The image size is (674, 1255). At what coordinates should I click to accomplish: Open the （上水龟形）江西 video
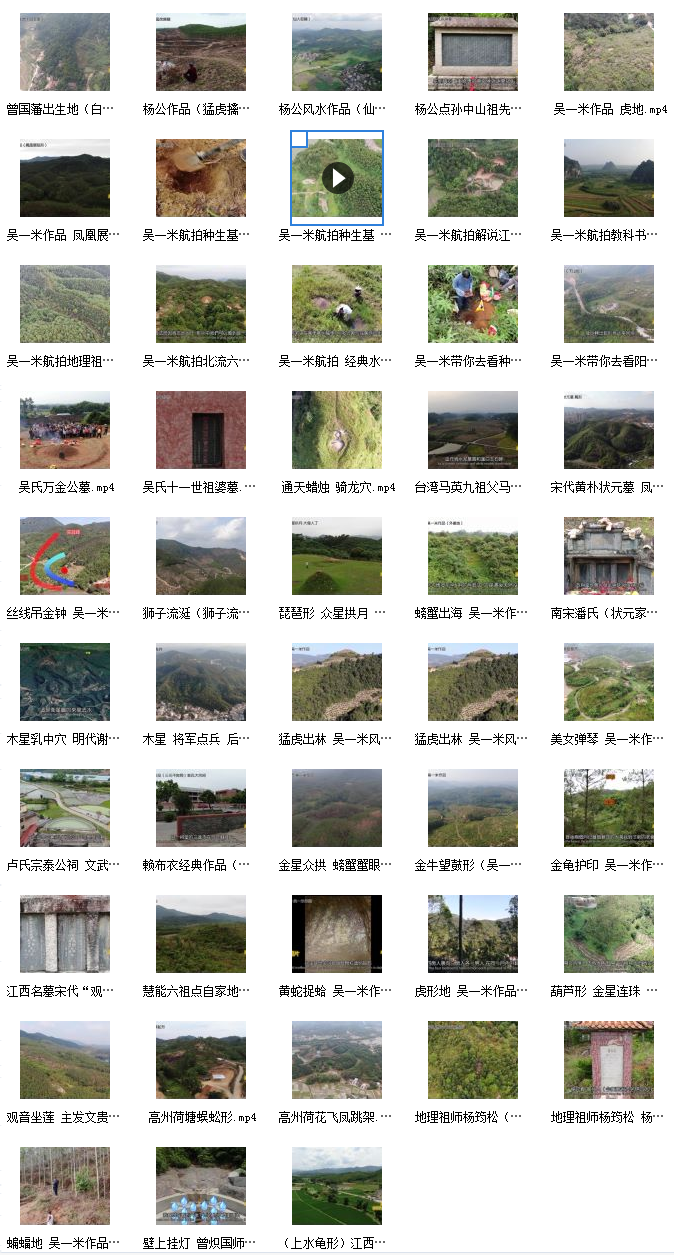click(x=337, y=1186)
